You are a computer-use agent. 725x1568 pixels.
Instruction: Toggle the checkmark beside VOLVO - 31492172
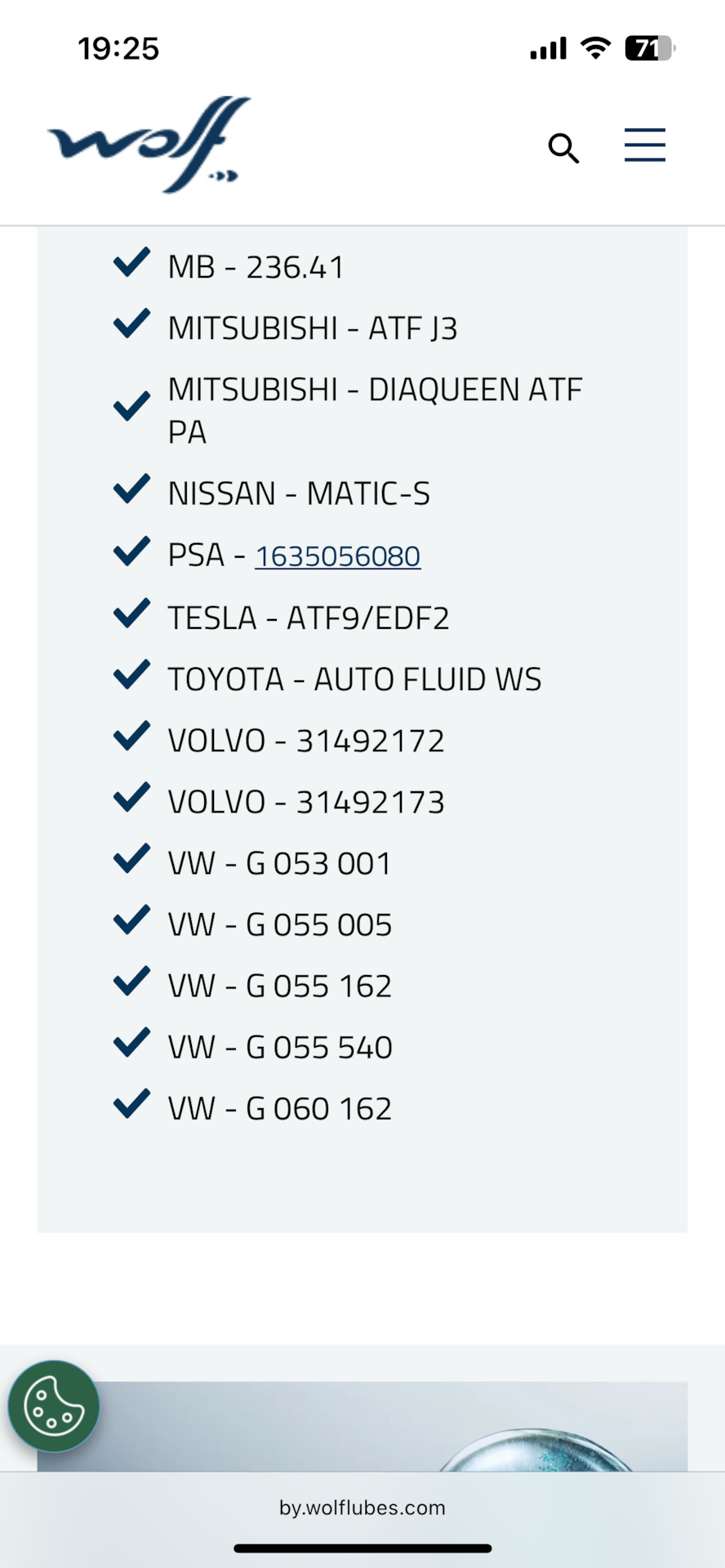tap(131, 736)
